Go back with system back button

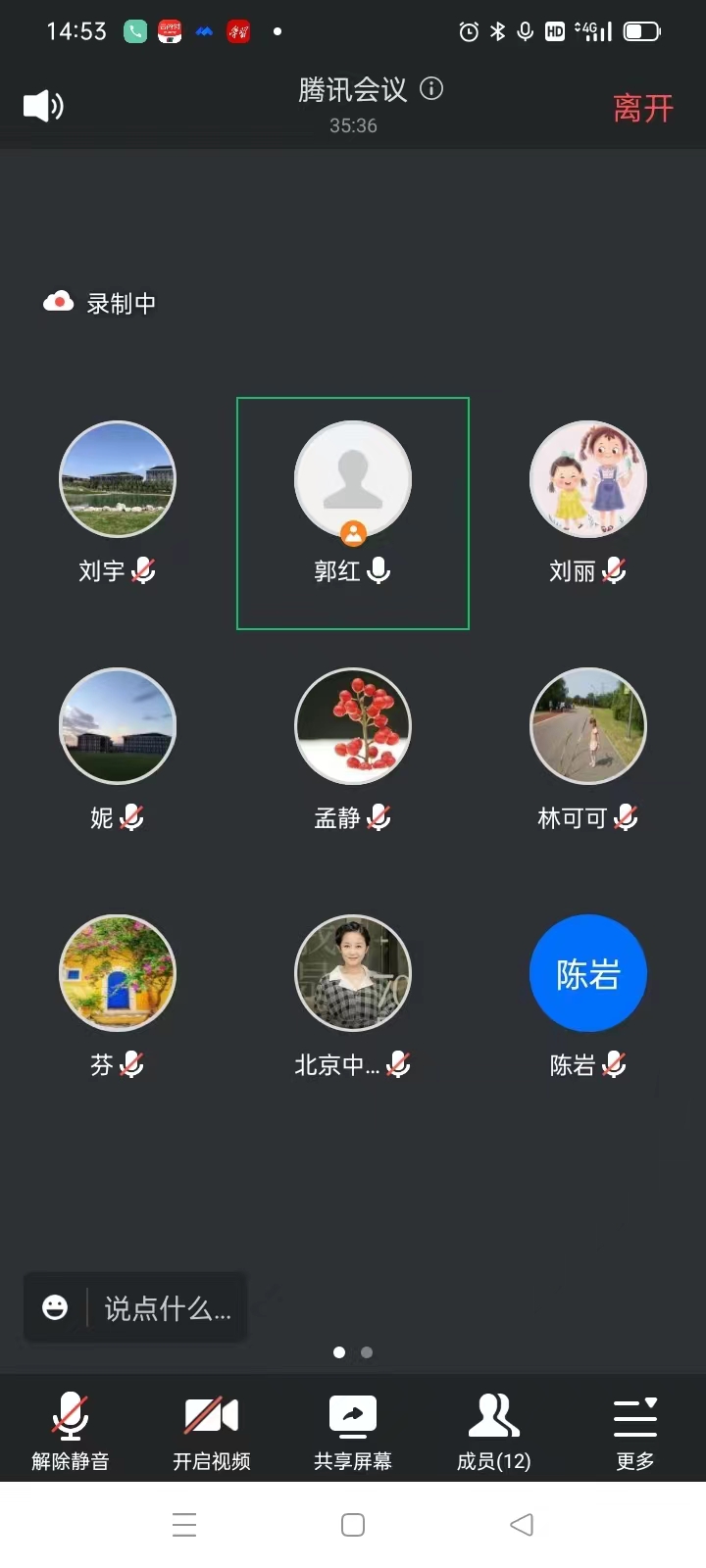coord(522,1525)
